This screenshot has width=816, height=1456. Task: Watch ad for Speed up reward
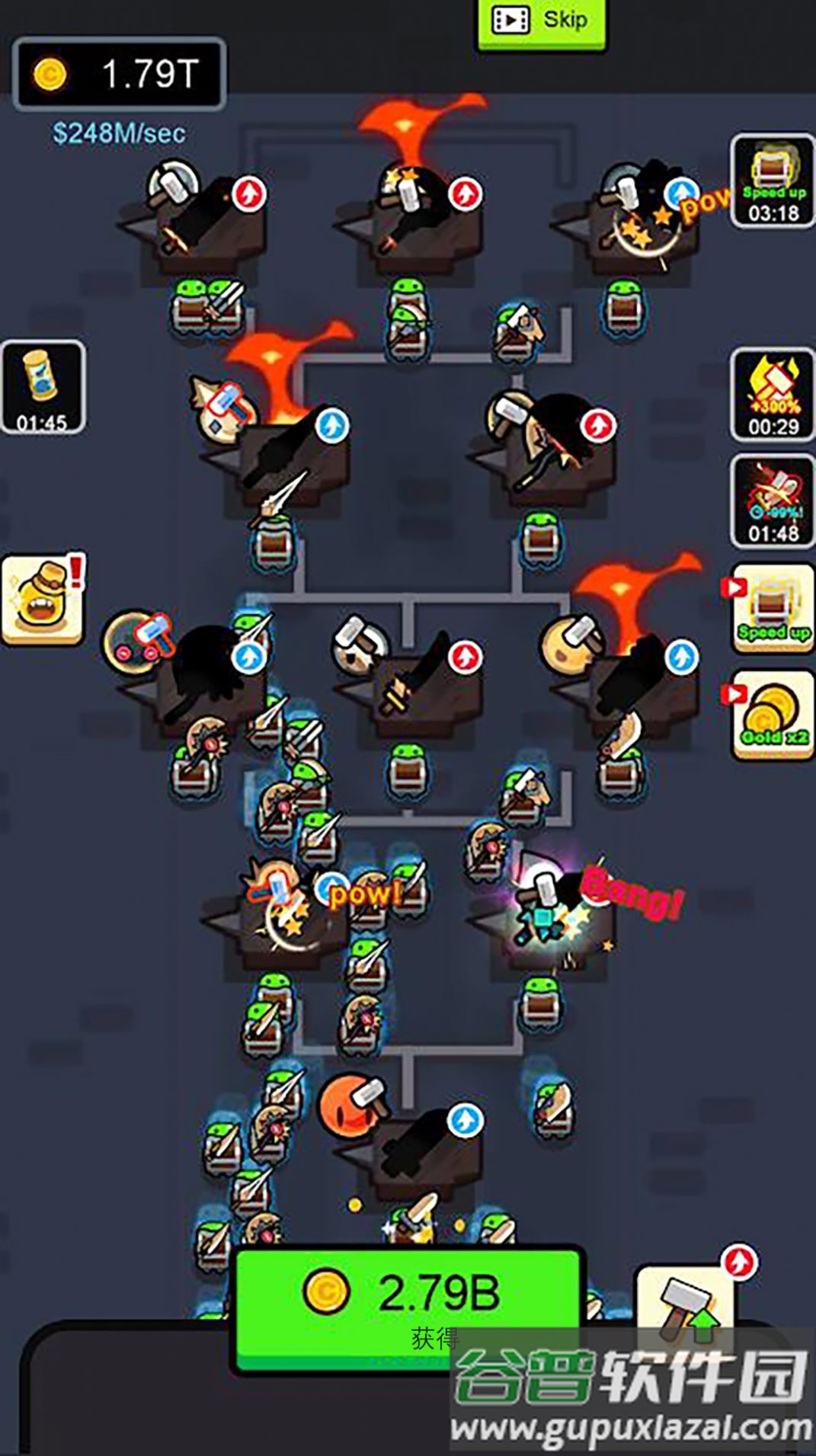pos(771,610)
